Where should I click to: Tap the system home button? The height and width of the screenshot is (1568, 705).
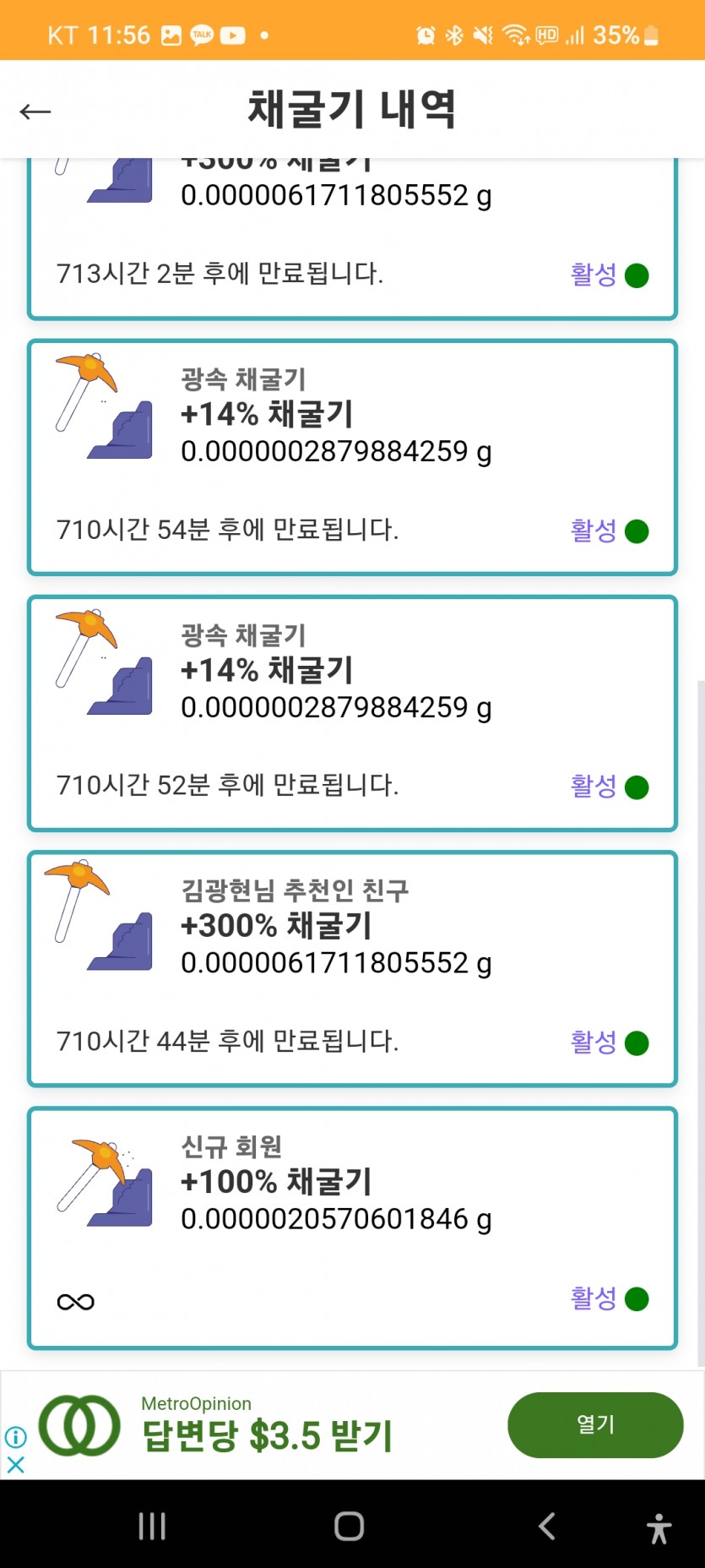click(x=350, y=1526)
